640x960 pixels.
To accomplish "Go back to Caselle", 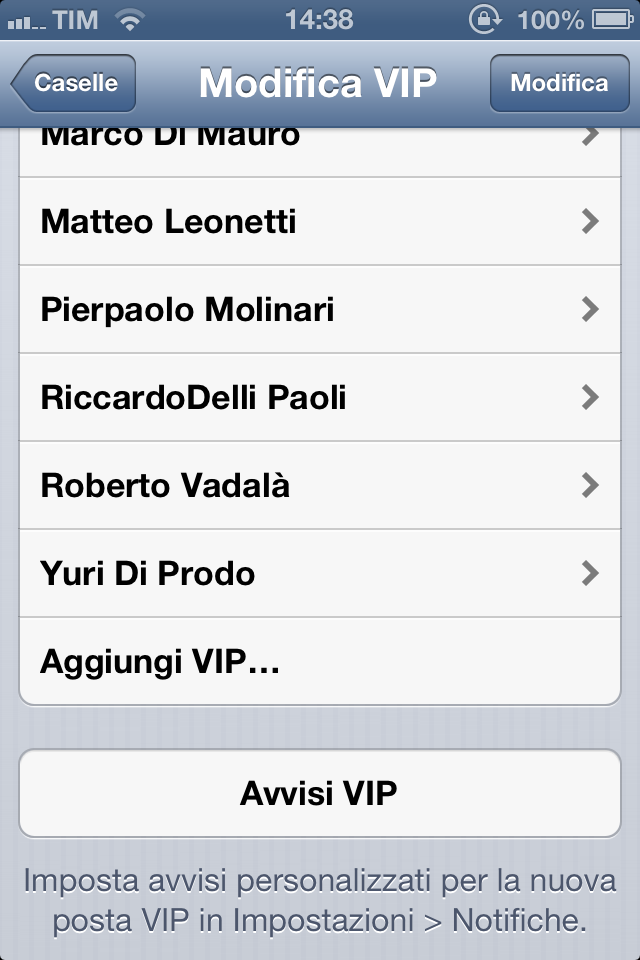I will [x=73, y=83].
